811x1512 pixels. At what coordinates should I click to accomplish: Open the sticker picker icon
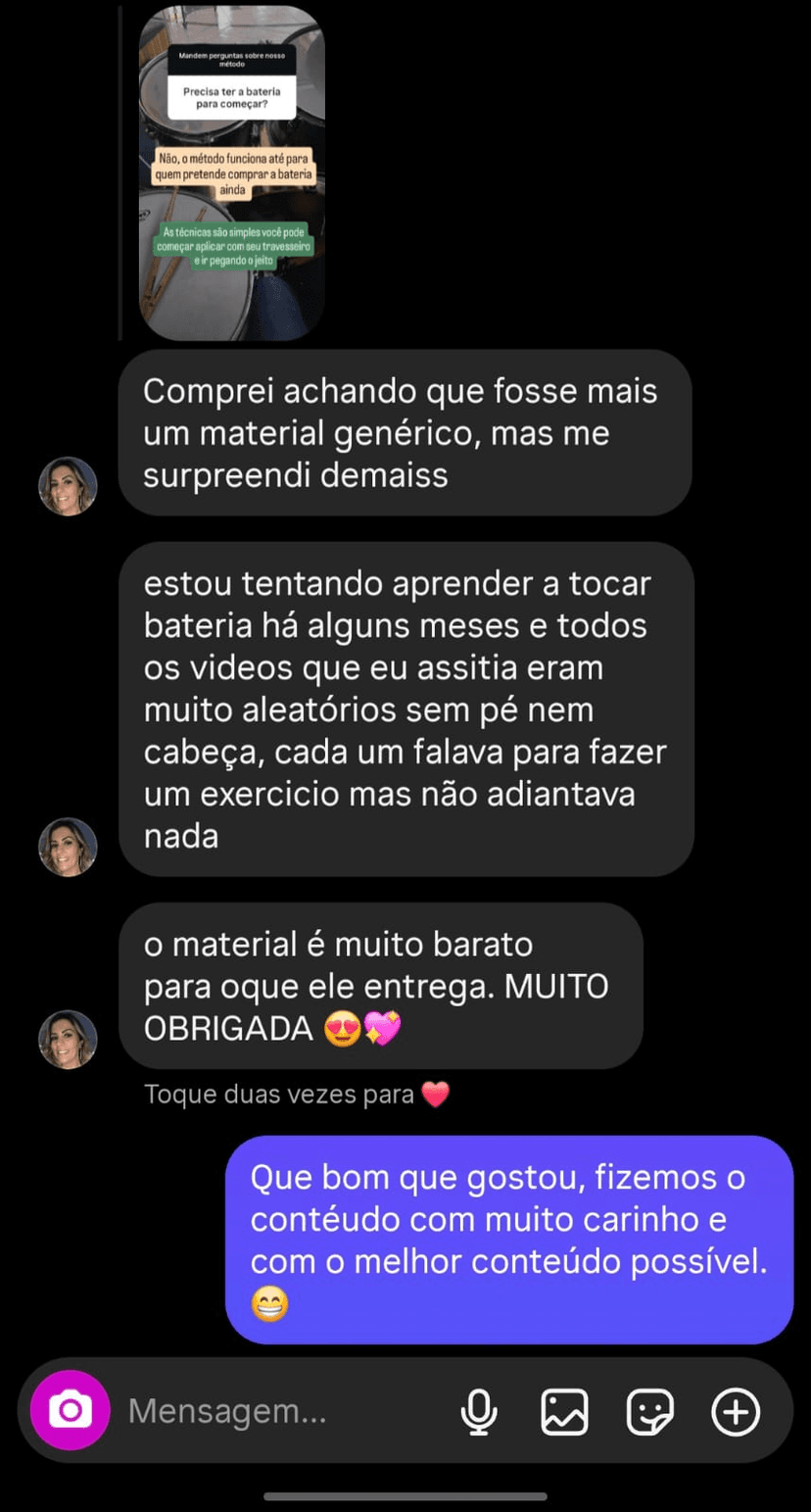[649, 1411]
